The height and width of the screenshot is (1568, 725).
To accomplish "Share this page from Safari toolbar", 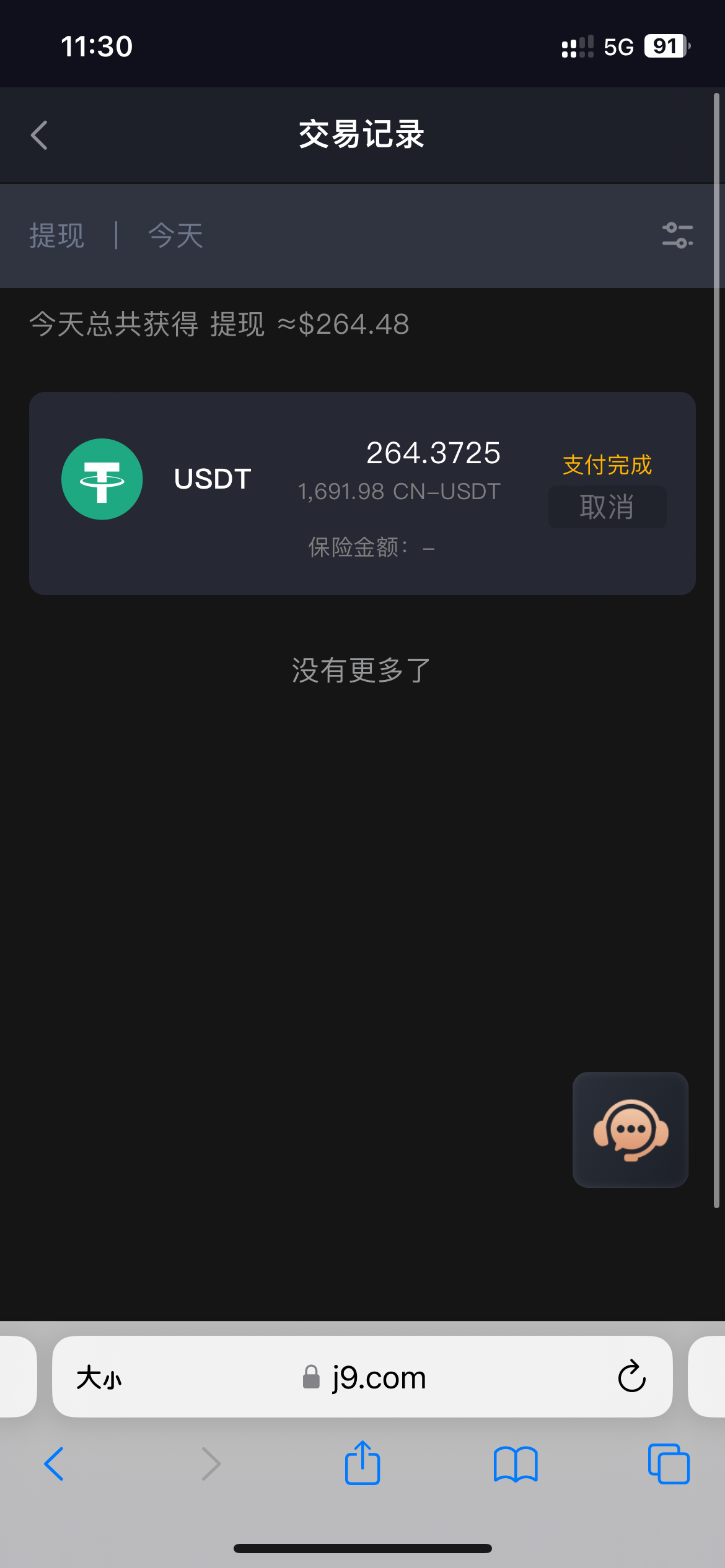I will (x=362, y=1464).
